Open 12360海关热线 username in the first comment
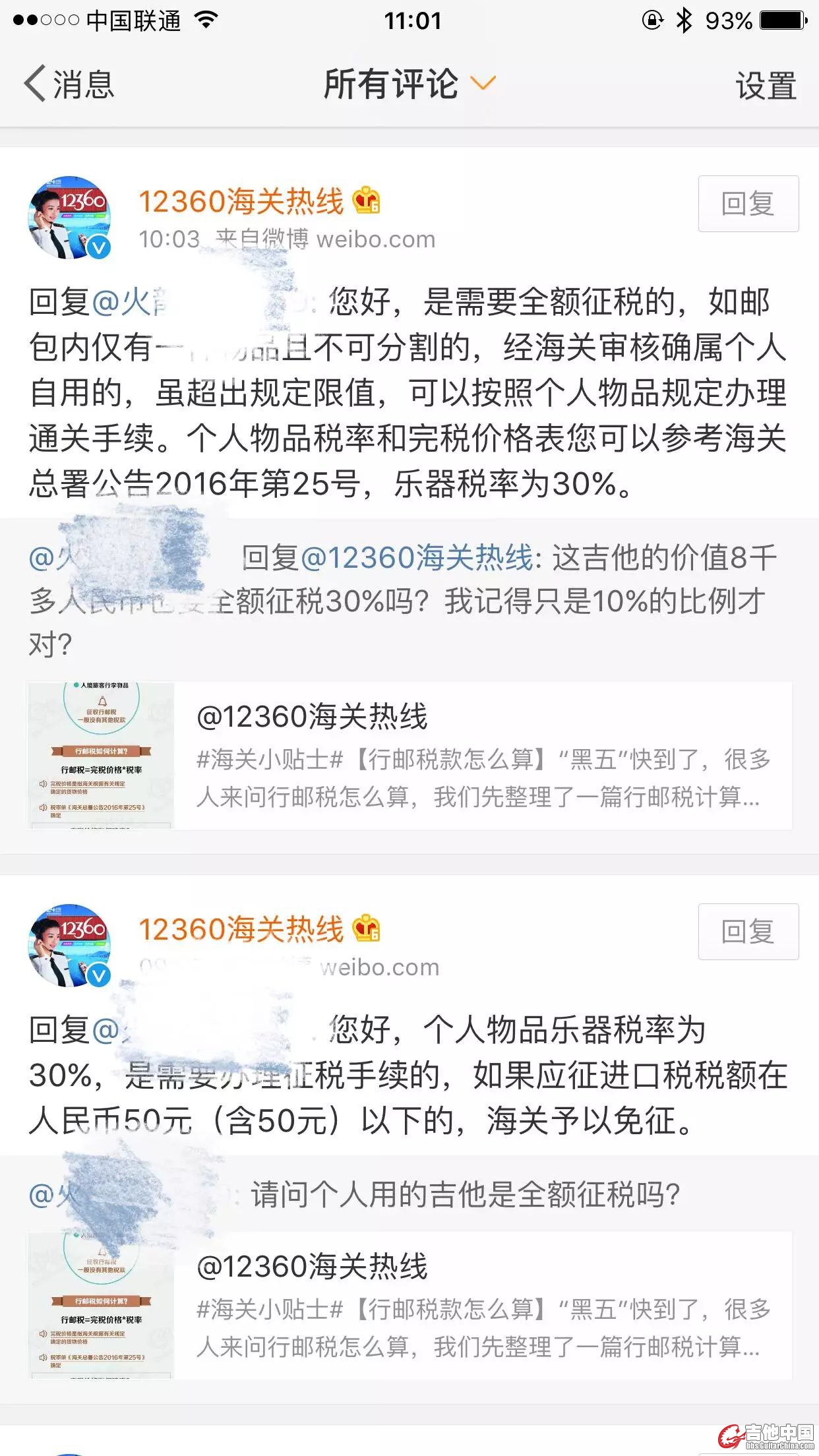Image resolution: width=819 pixels, height=1456 pixels. (x=241, y=201)
